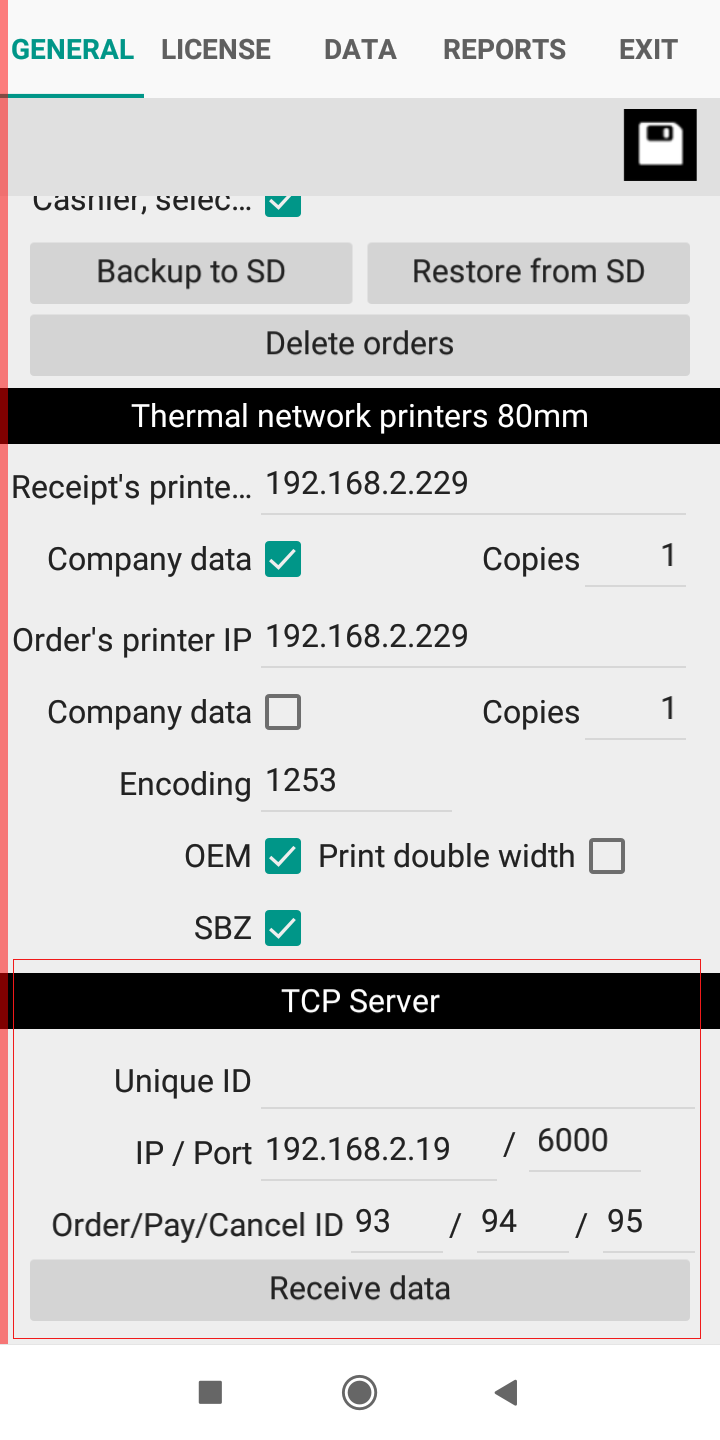Image resolution: width=720 pixels, height=1440 pixels.
Task: Edit the Receipt's printer IP field
Action: point(473,485)
